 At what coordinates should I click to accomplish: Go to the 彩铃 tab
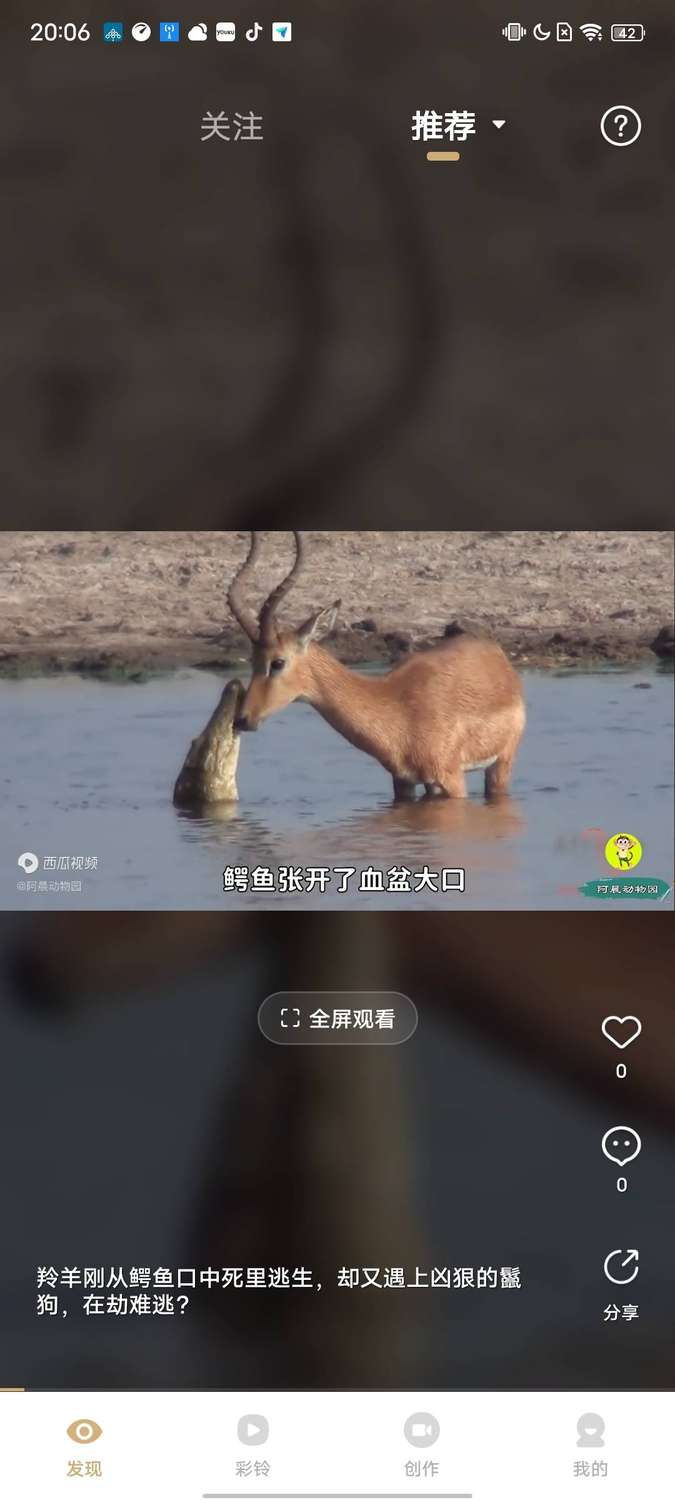coord(252,1446)
